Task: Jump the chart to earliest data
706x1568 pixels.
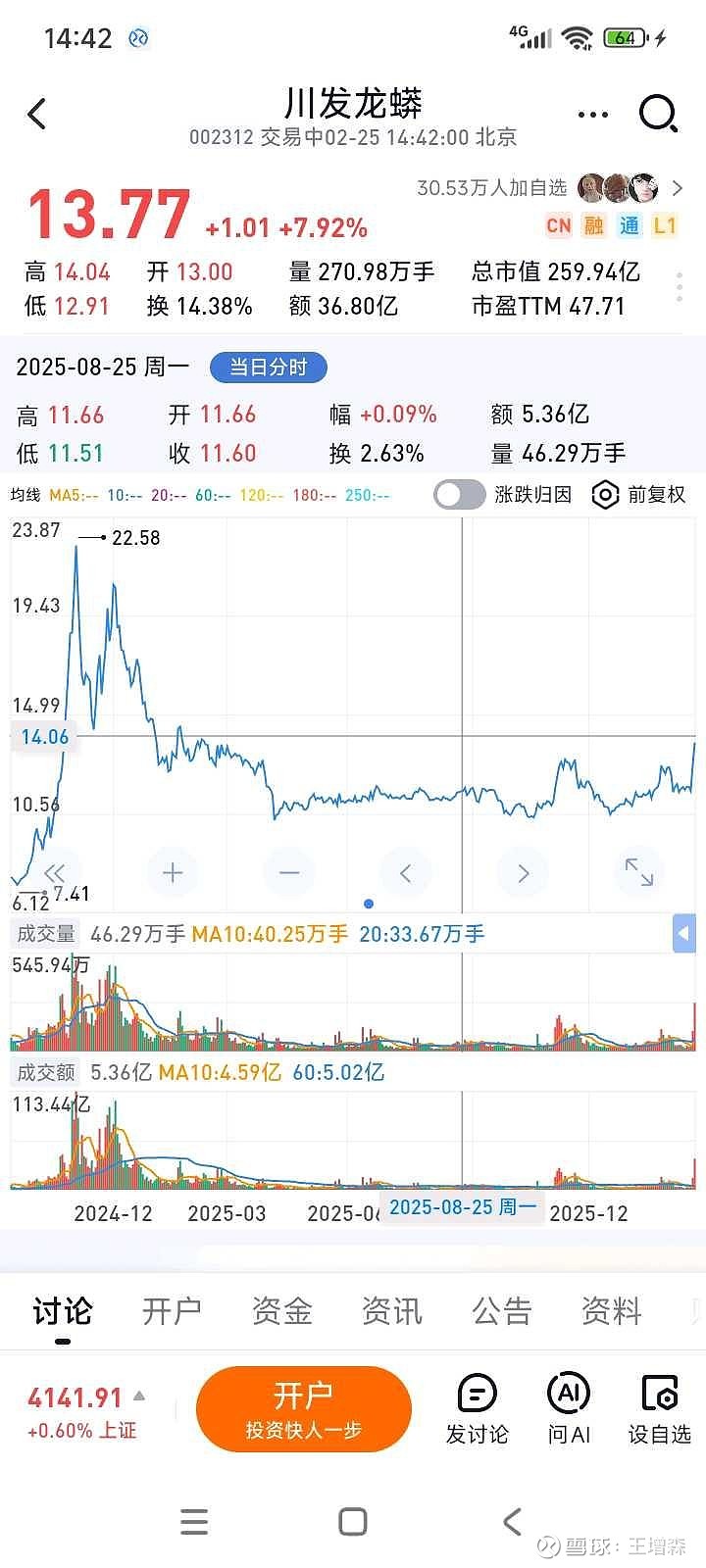Action: click(x=56, y=872)
